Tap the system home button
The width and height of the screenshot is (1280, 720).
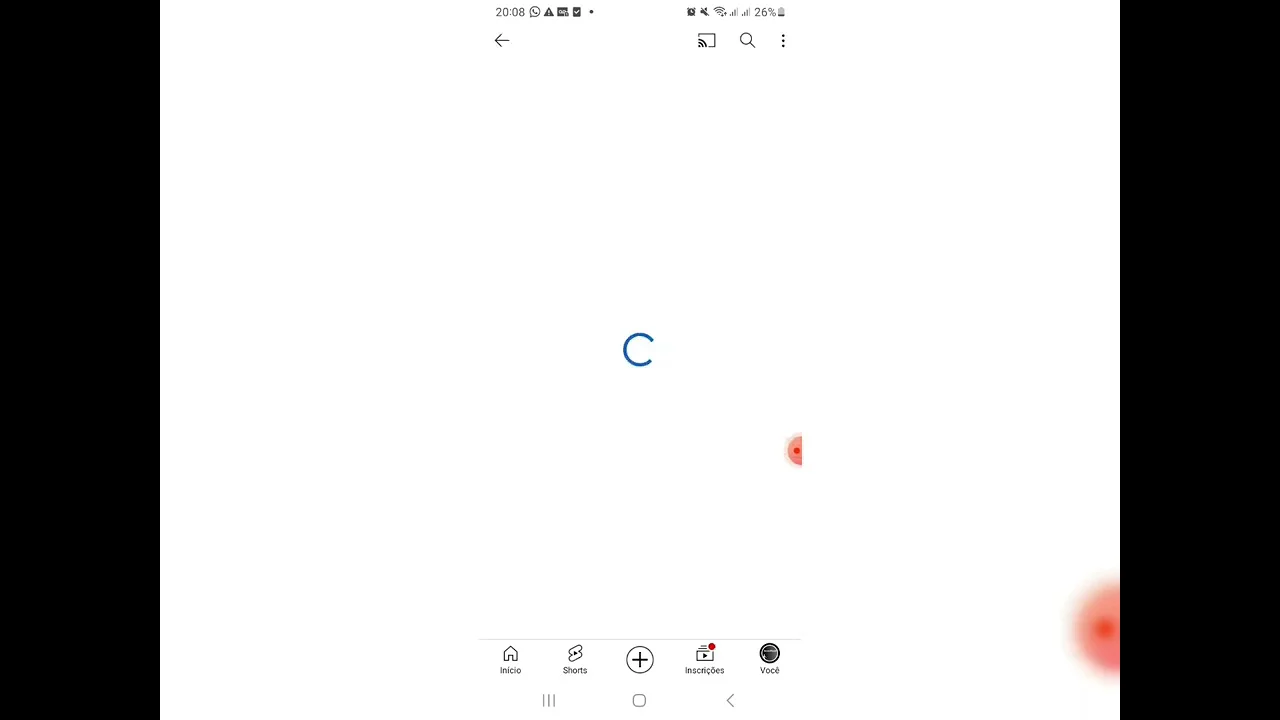(x=639, y=701)
